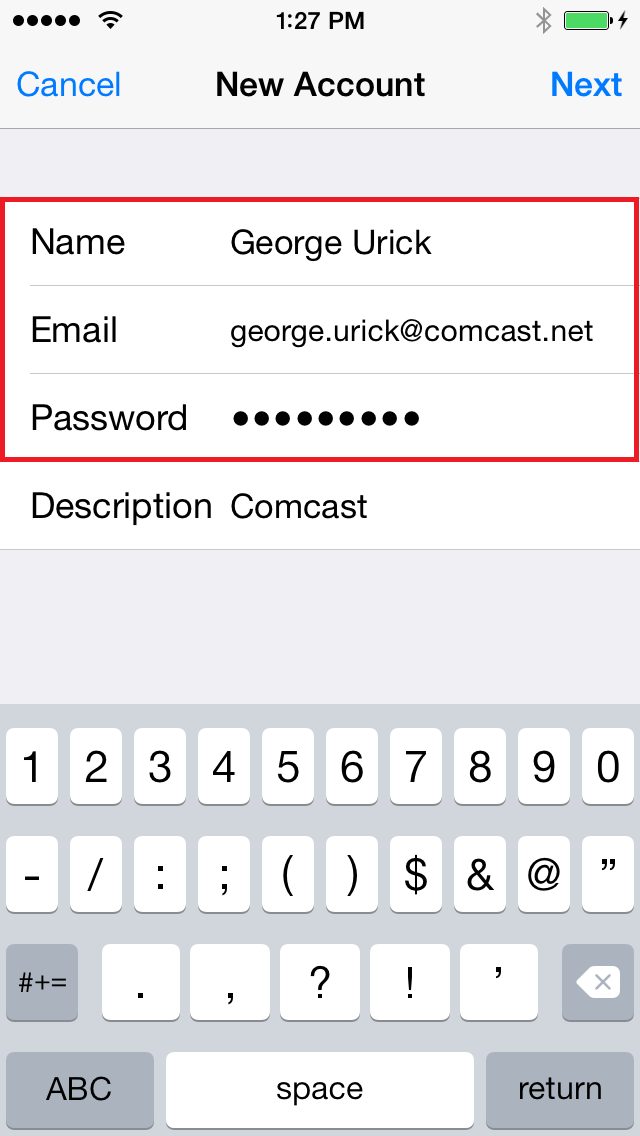
Task: Edit the Name field George Urick
Action: 320,242
